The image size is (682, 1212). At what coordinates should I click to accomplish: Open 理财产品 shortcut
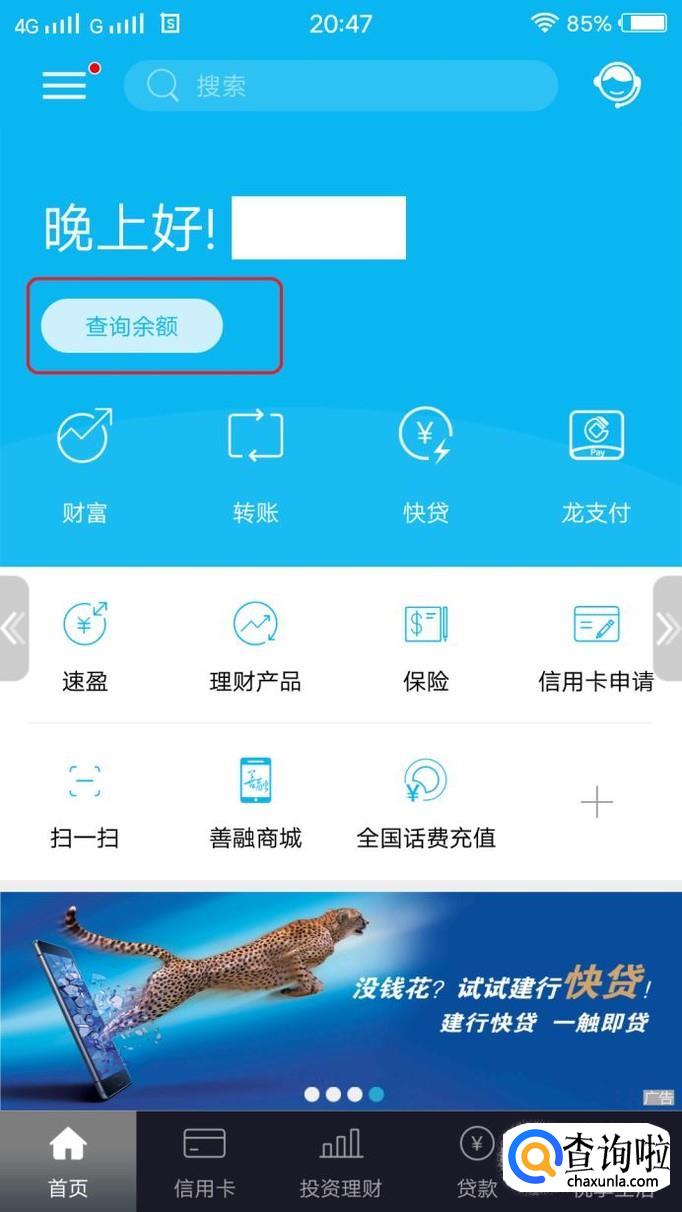tap(255, 646)
